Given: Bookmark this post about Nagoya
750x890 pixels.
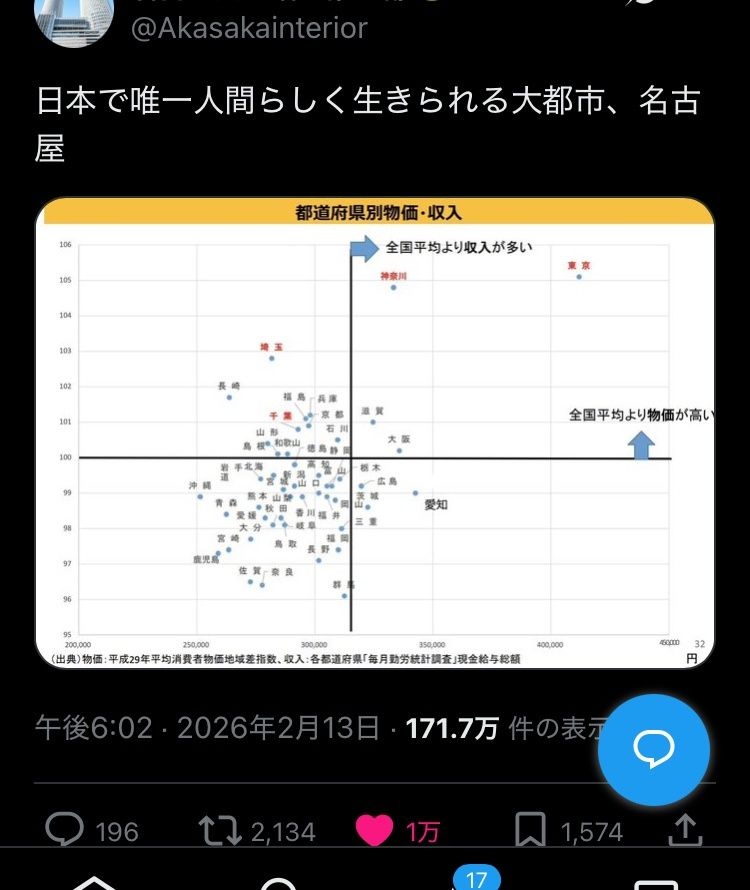Looking at the screenshot, I should [x=530, y=830].
